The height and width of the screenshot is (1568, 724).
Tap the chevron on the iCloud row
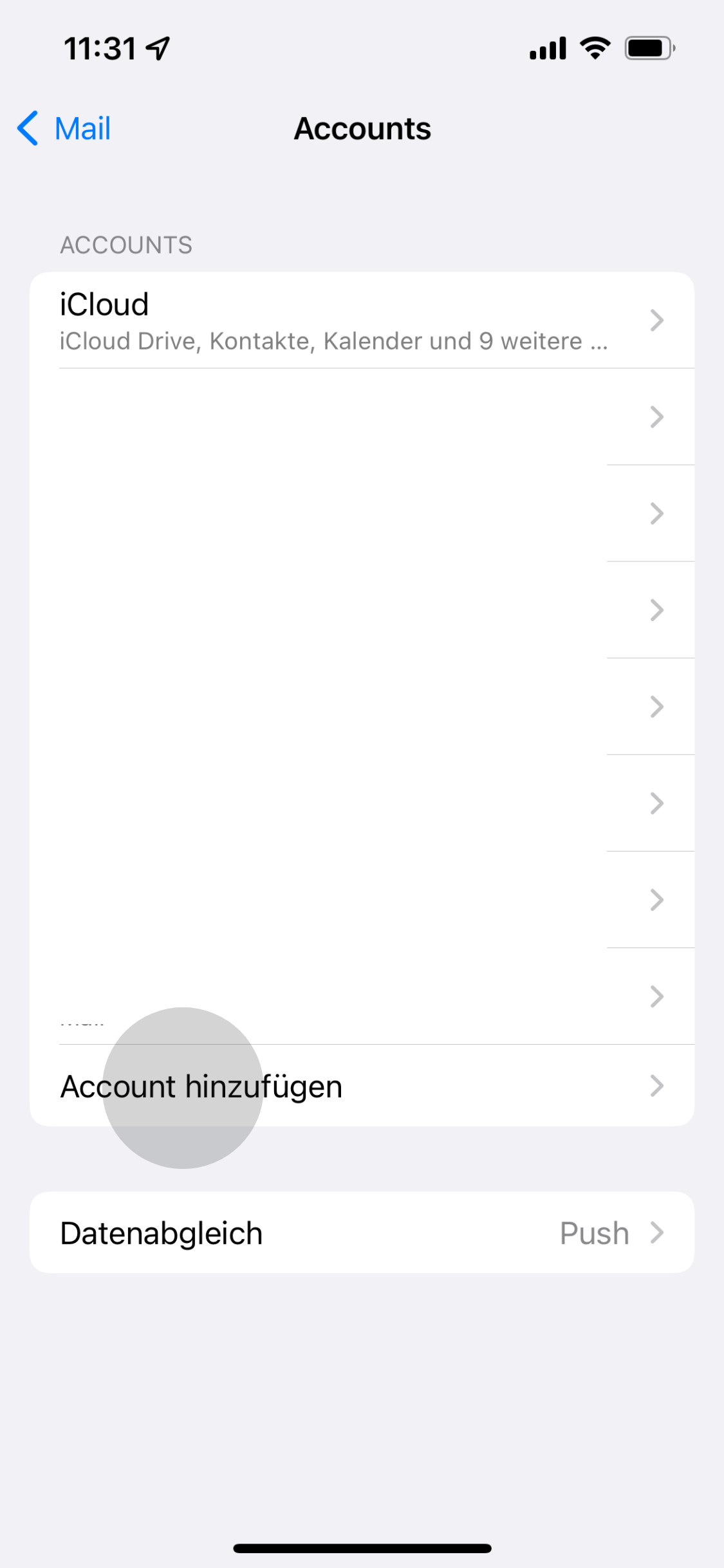[x=657, y=321]
